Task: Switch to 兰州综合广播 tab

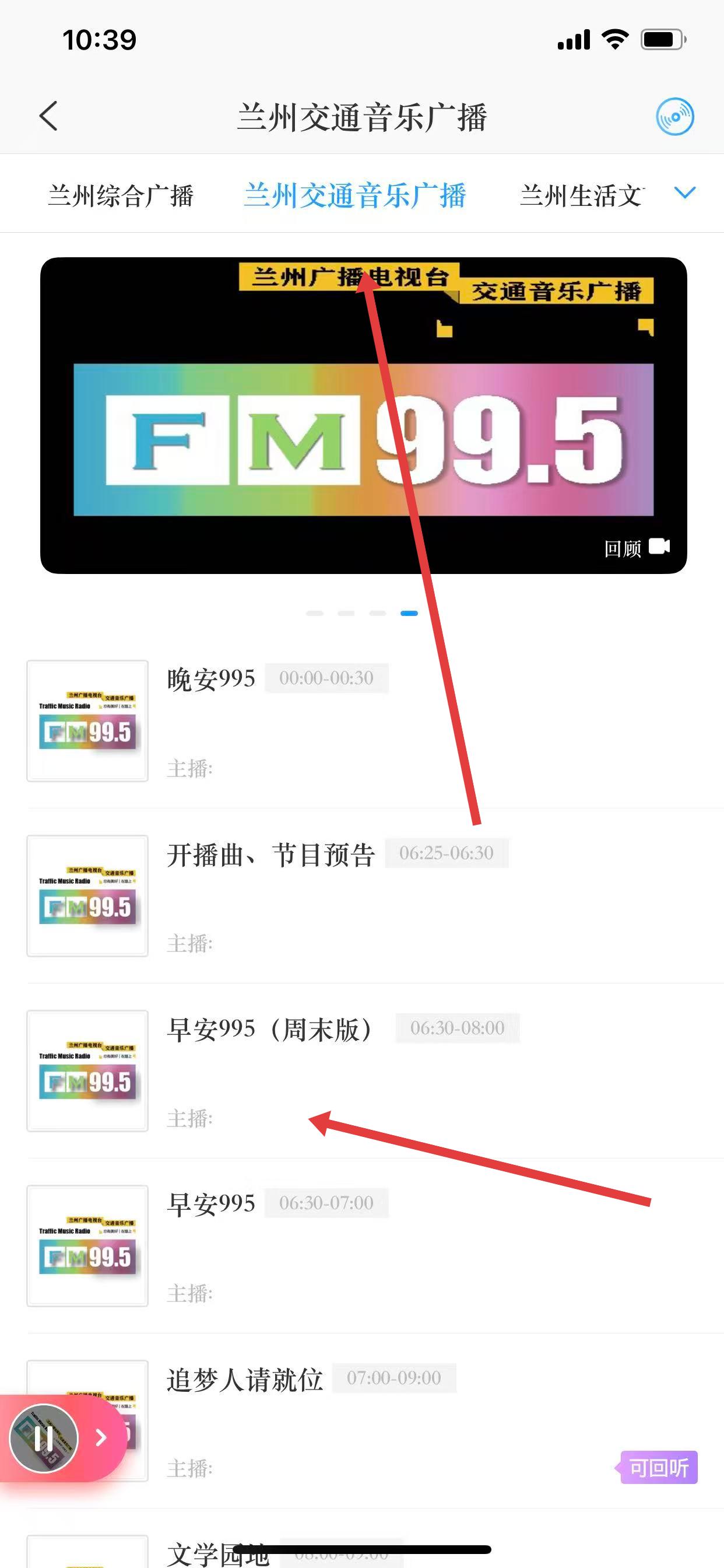Action: coord(121,196)
